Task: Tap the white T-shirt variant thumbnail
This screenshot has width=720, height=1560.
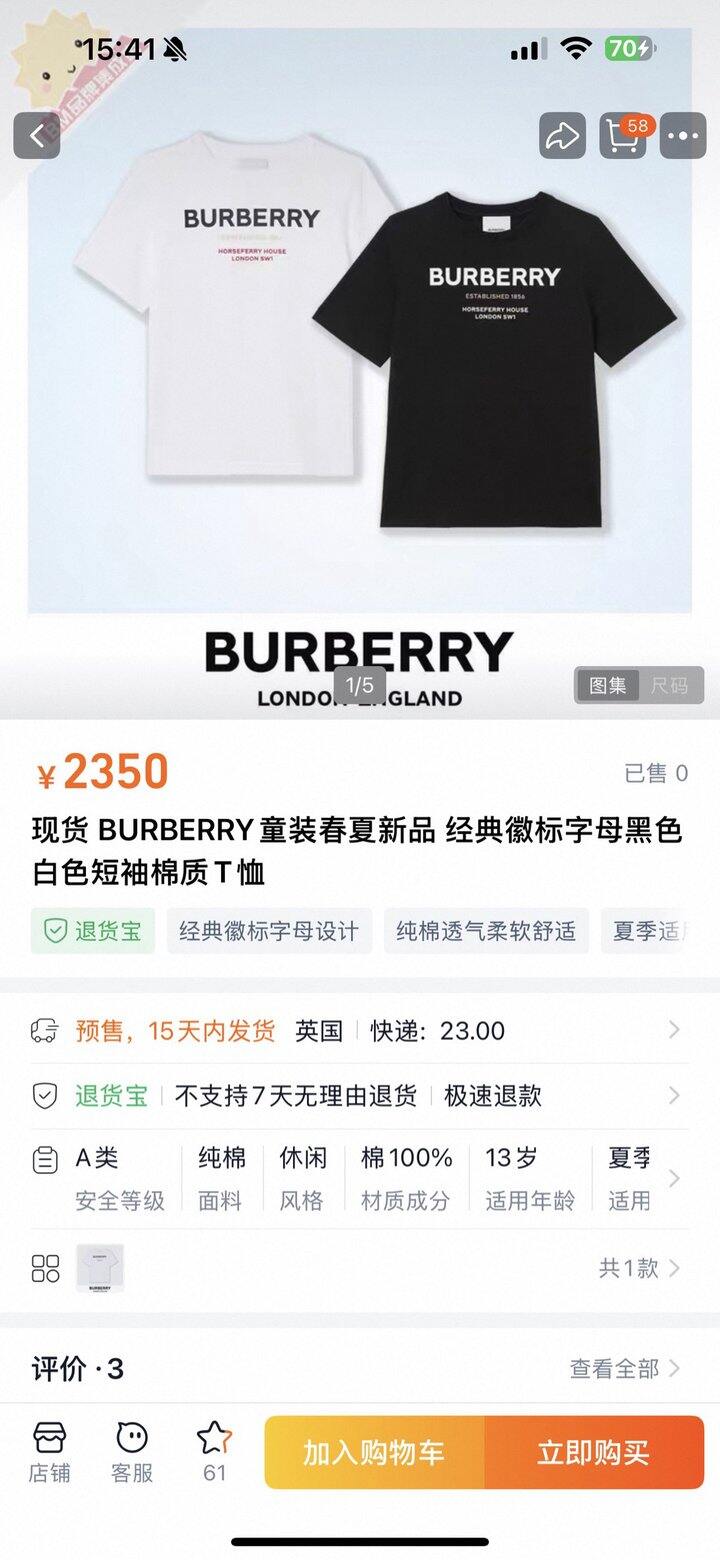Action: pyautogui.click(x=100, y=1268)
